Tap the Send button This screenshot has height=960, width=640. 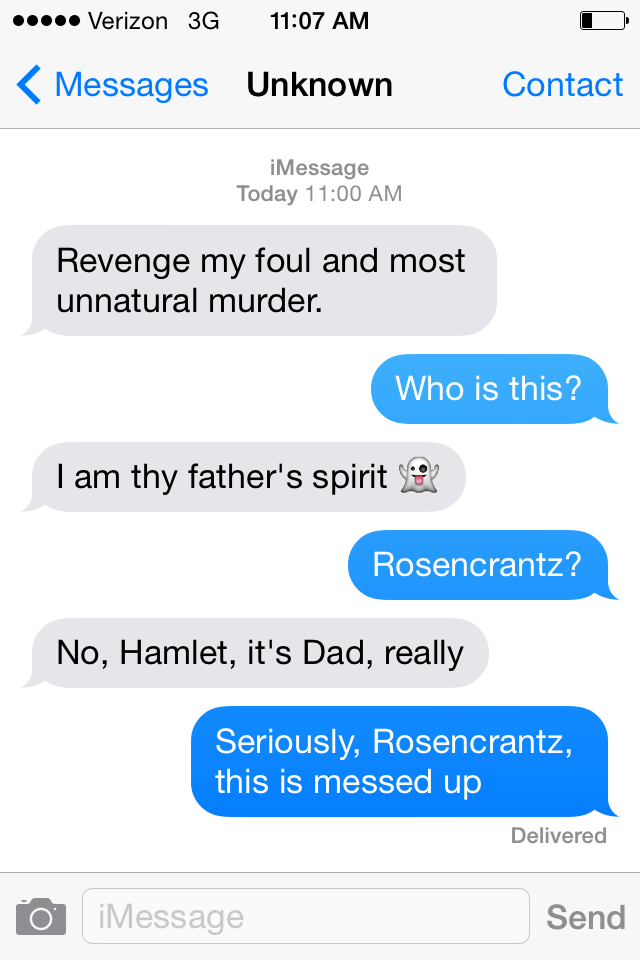tap(585, 916)
